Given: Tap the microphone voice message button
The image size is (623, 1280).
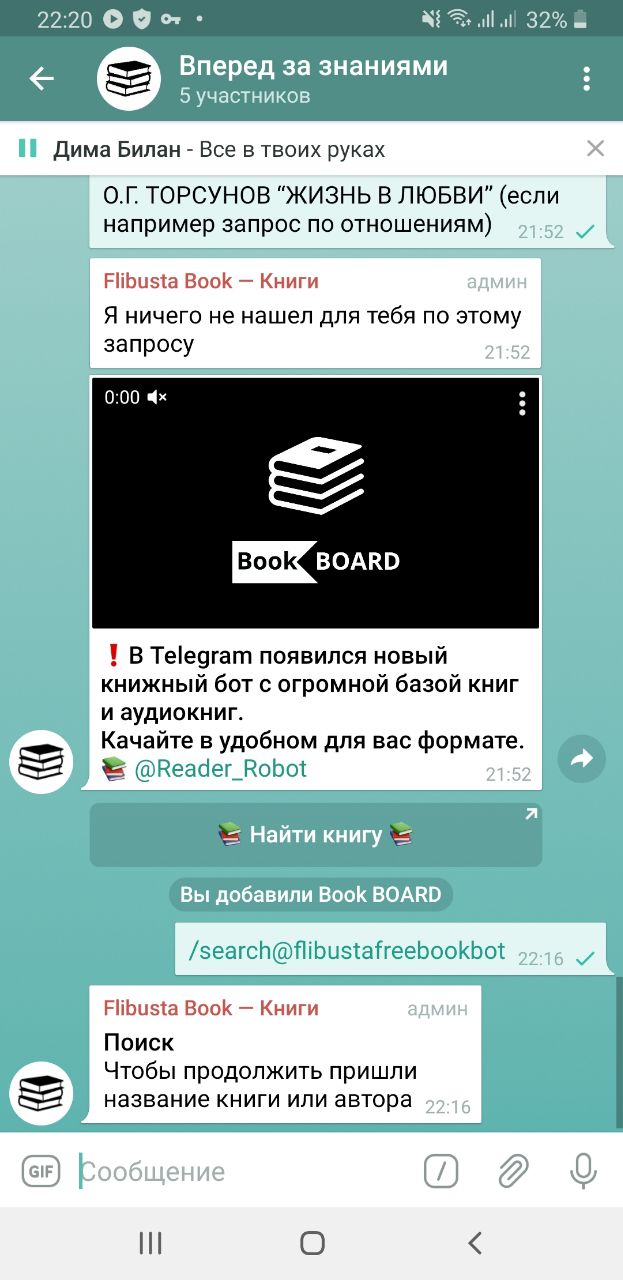Looking at the screenshot, I should pyautogui.click(x=583, y=1171).
